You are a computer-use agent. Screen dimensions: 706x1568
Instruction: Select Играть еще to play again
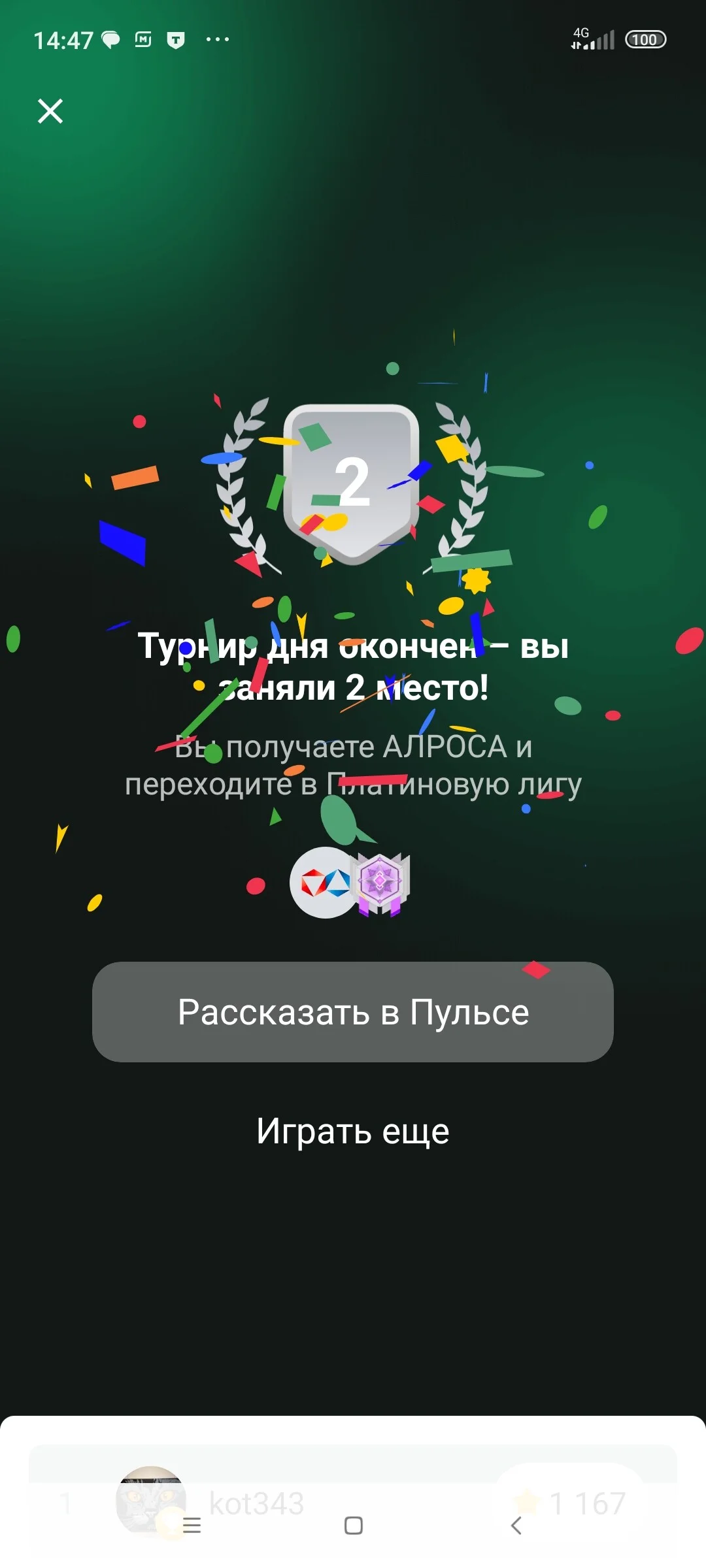pyautogui.click(x=353, y=1131)
